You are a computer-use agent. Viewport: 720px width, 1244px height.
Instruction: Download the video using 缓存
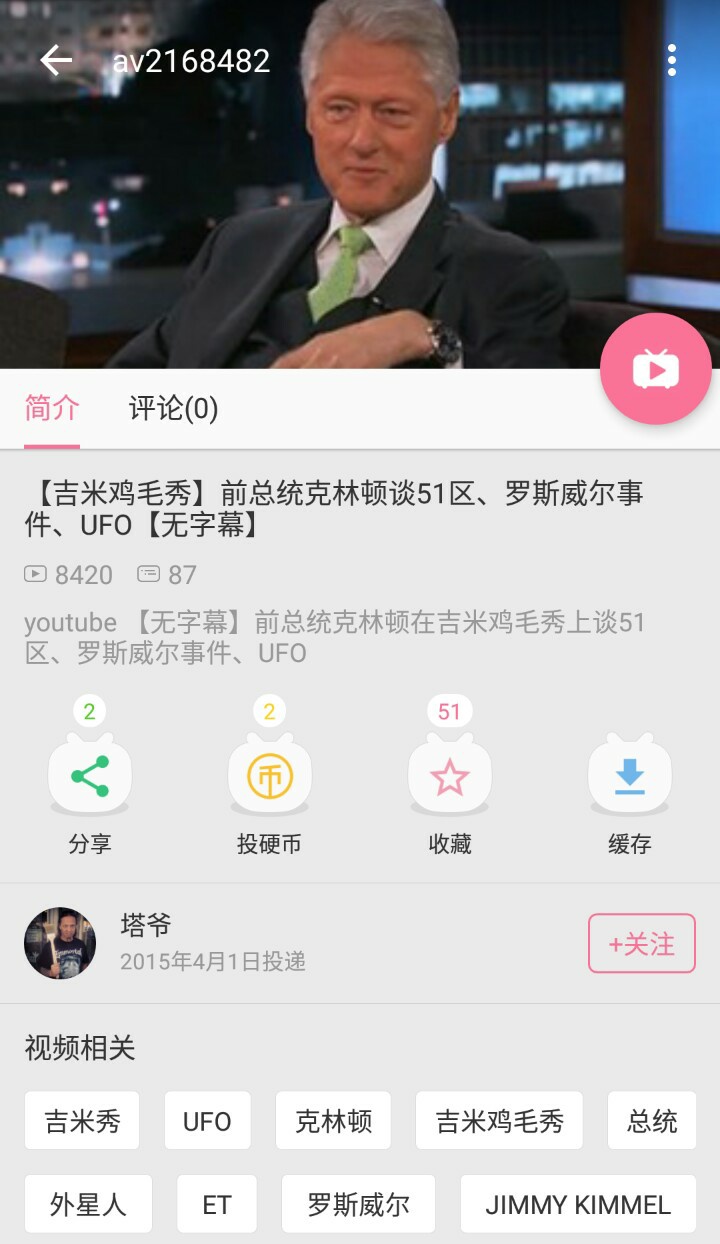click(629, 777)
